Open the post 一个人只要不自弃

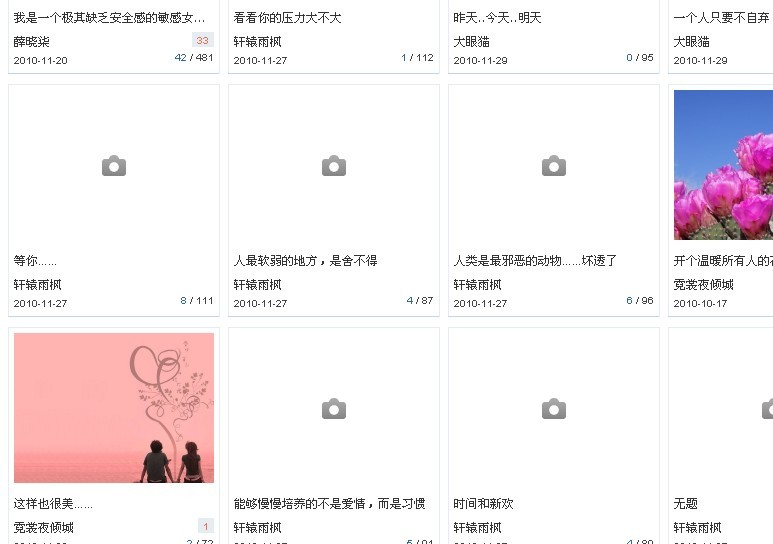(x=721, y=18)
